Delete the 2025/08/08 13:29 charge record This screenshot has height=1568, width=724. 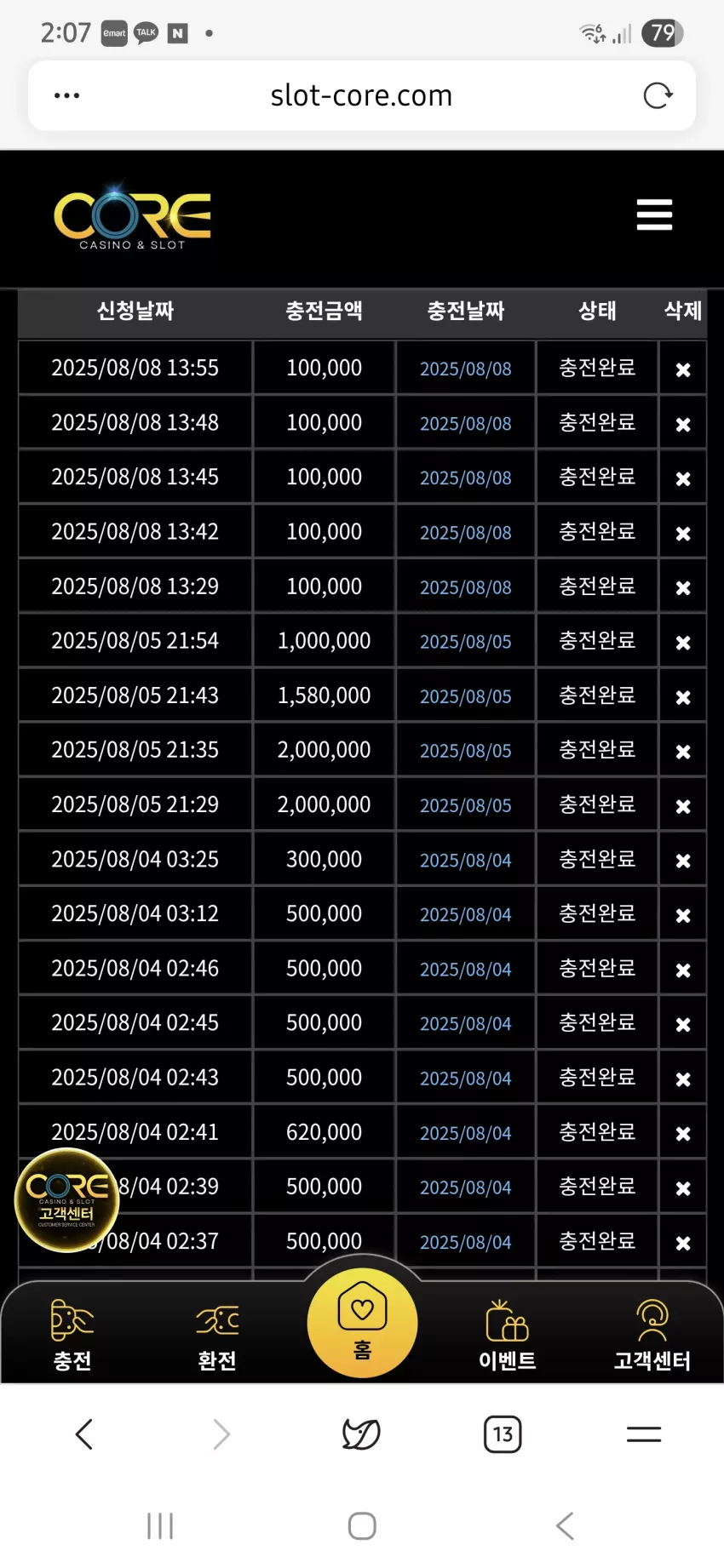[x=682, y=587]
